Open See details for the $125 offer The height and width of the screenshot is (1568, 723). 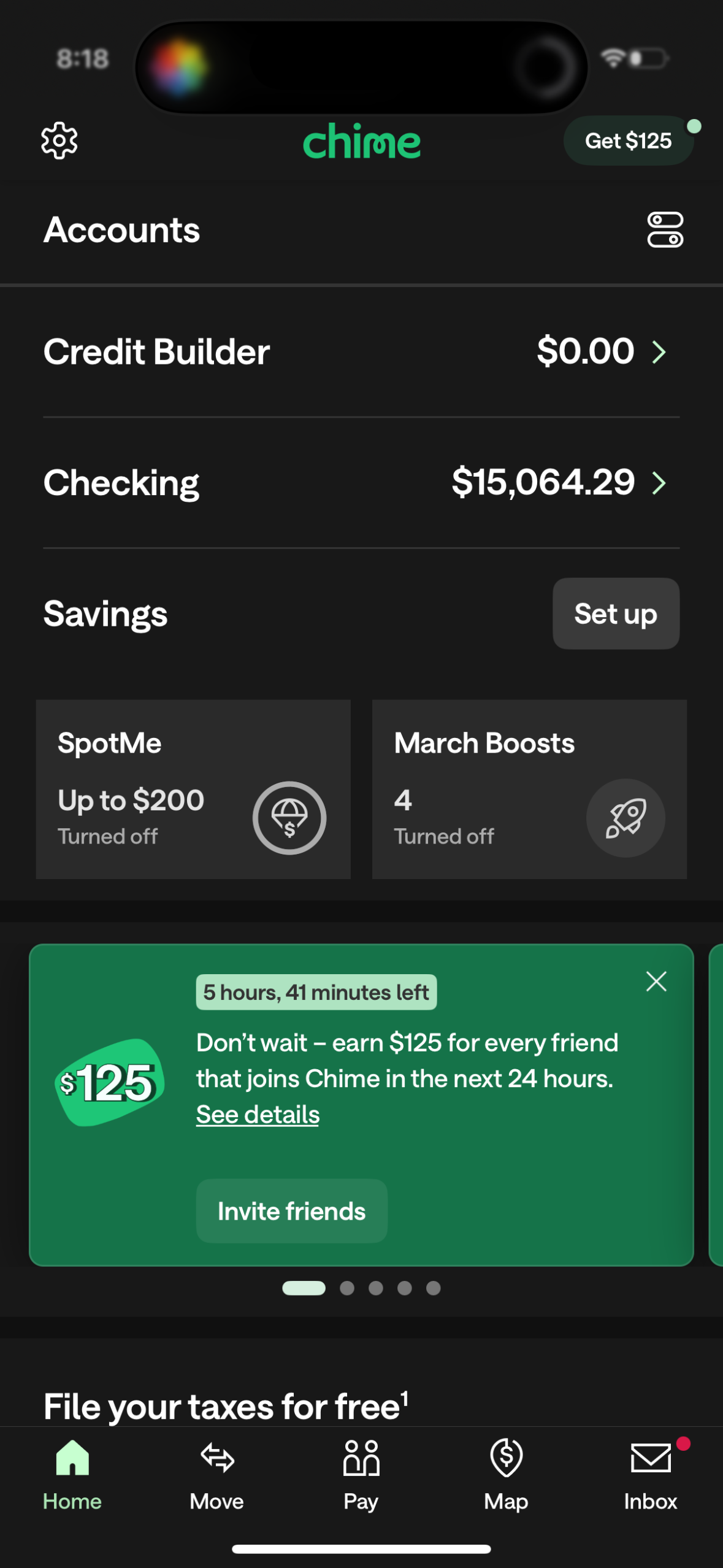[257, 1113]
